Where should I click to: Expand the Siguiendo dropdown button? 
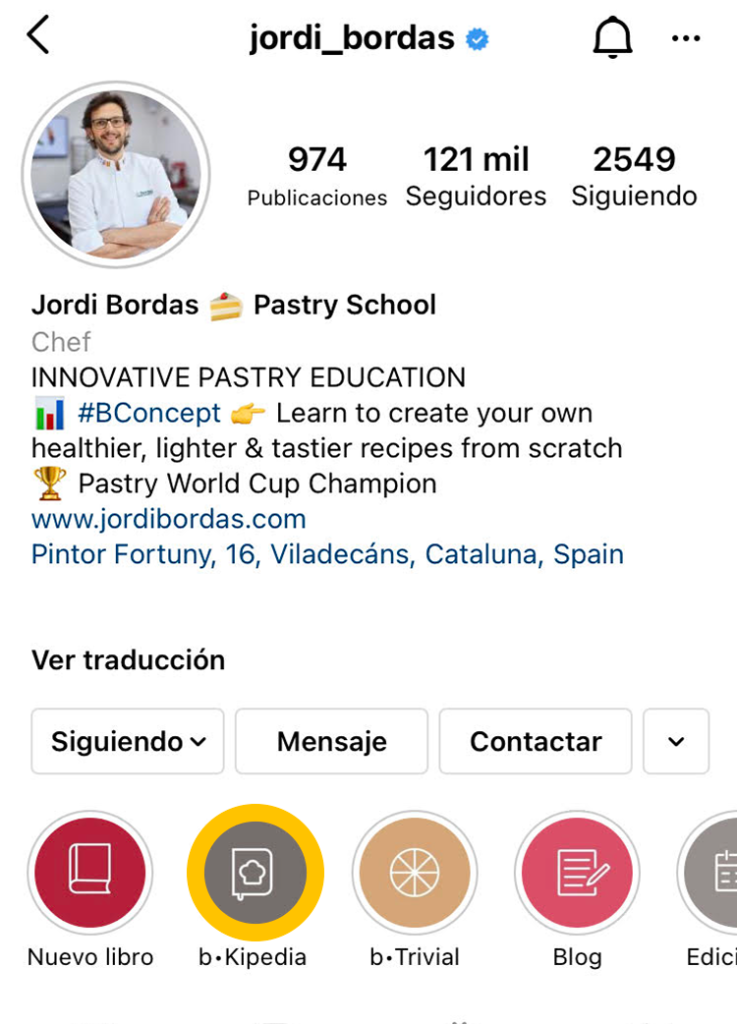tap(128, 741)
